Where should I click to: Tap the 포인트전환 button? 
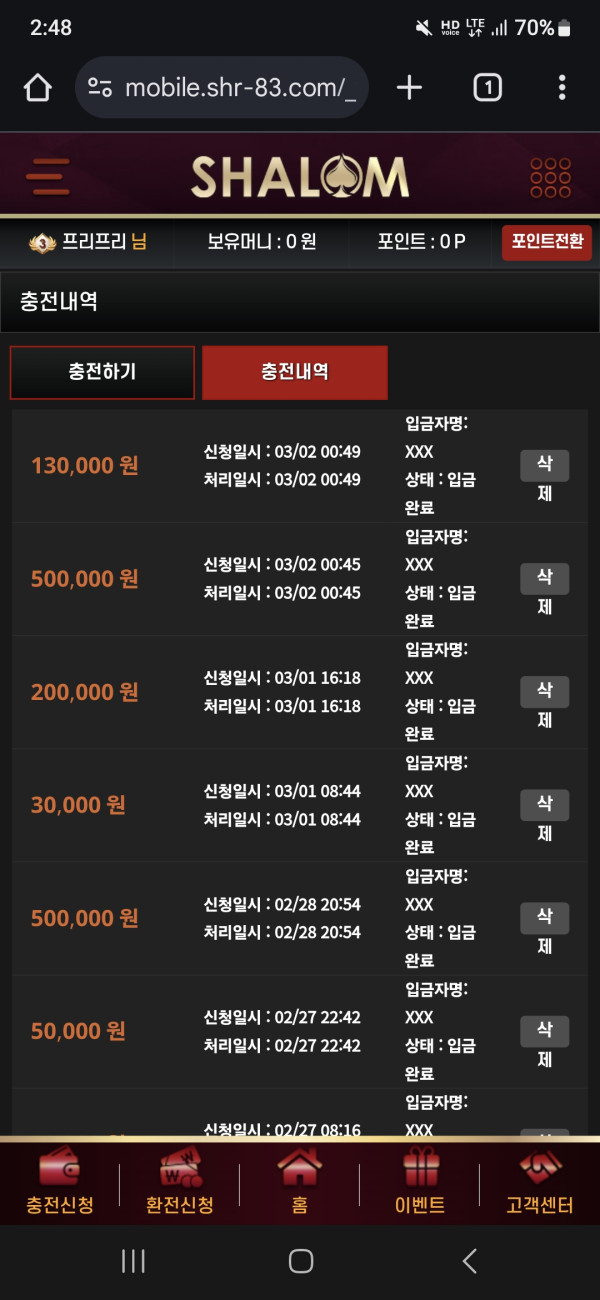click(547, 242)
